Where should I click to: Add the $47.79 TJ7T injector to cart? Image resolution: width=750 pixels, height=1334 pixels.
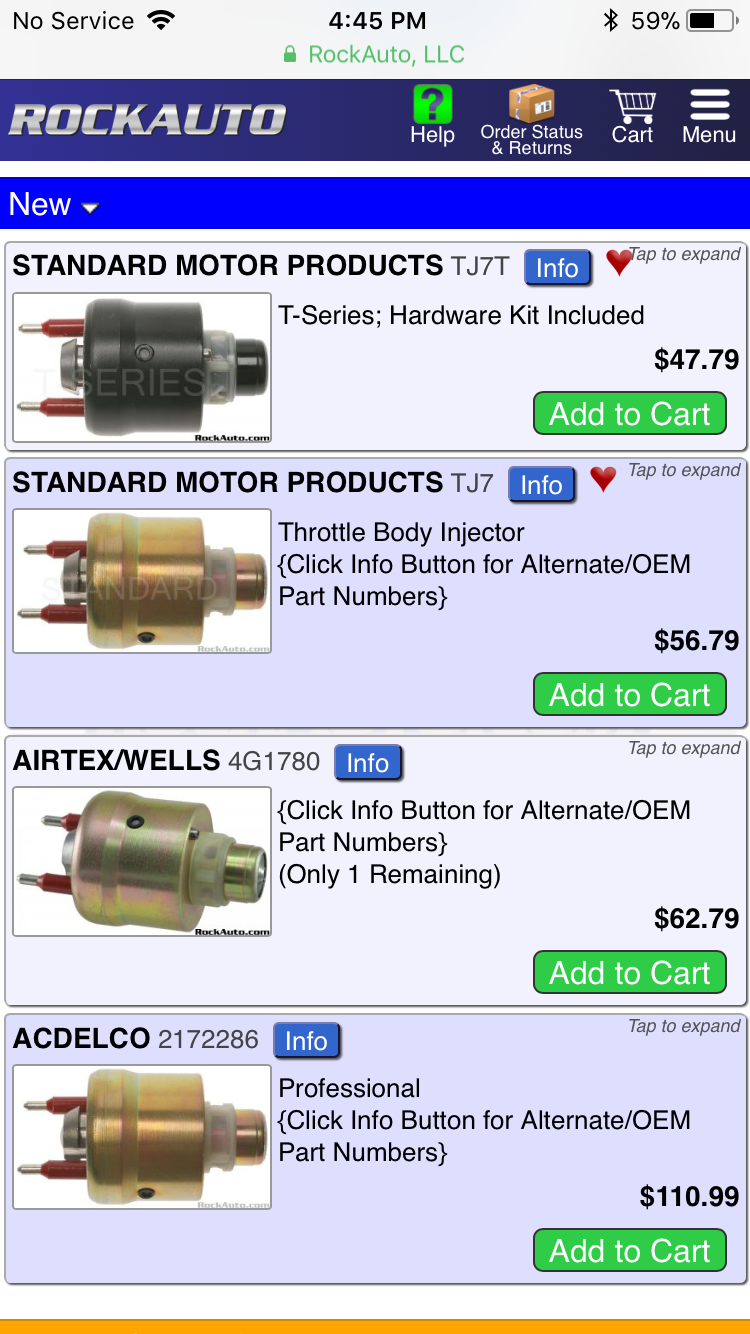click(629, 414)
